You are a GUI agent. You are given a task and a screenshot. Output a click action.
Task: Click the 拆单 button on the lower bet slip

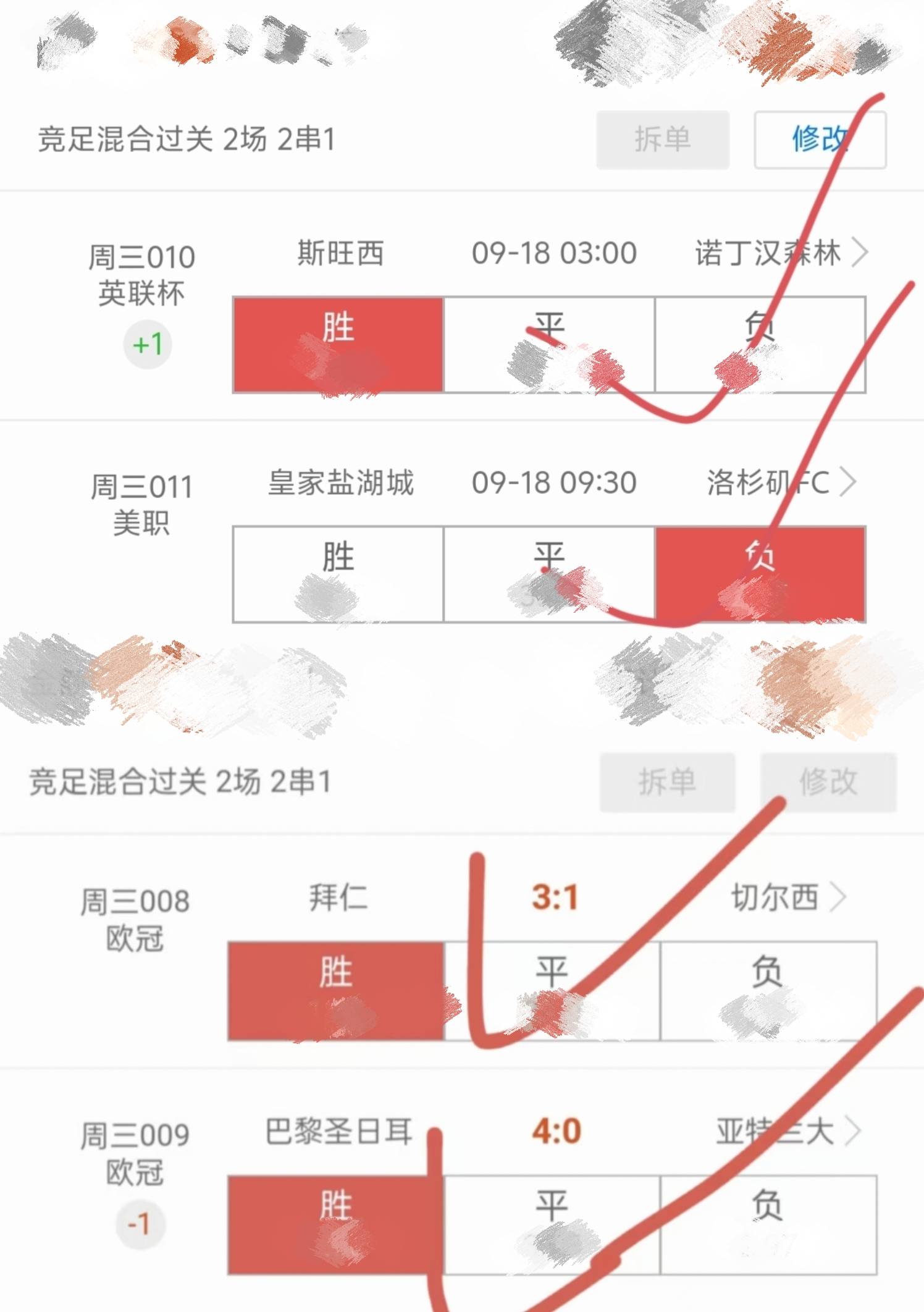[x=668, y=783]
